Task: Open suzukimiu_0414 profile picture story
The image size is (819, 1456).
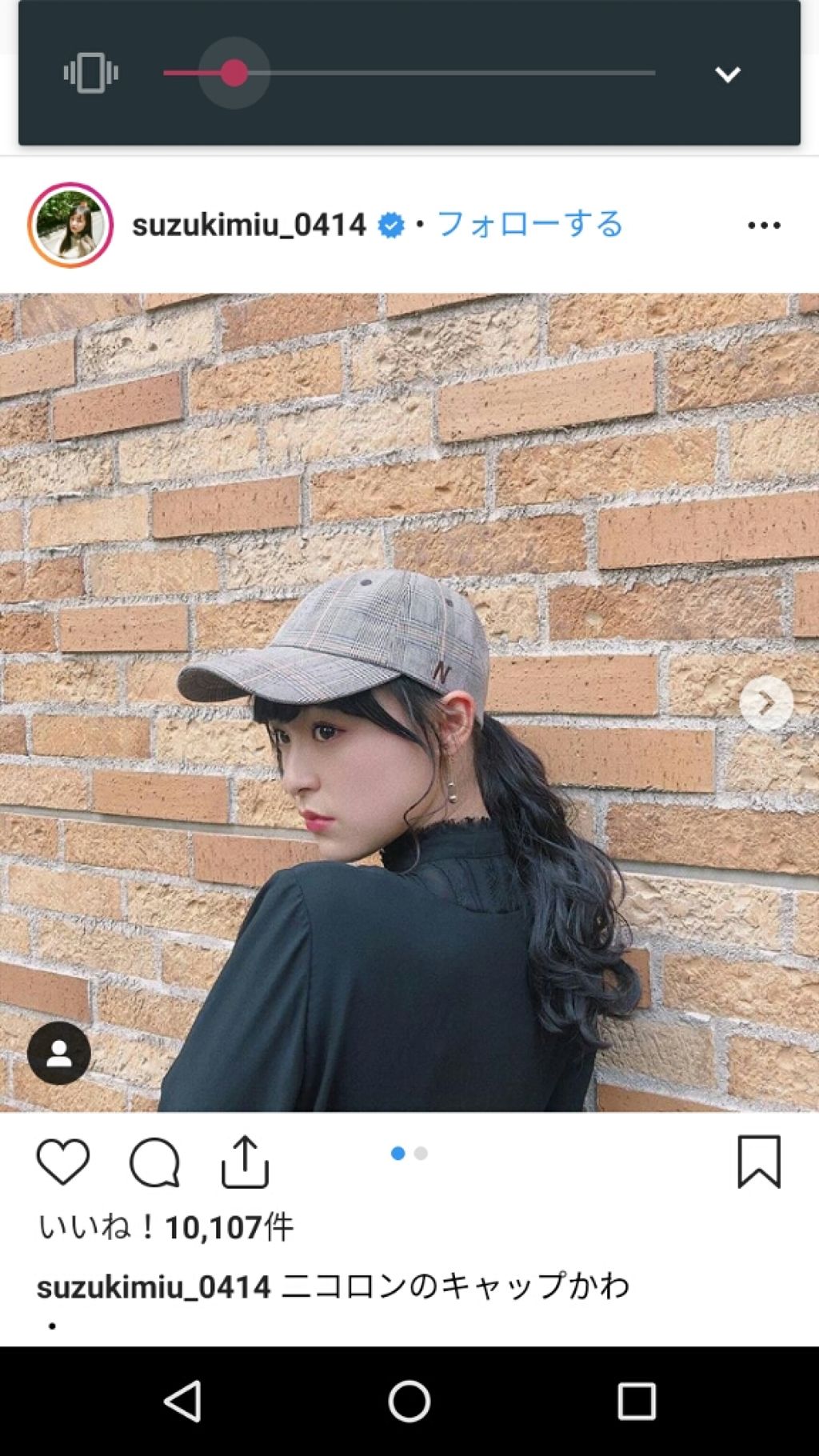Action: (x=70, y=225)
